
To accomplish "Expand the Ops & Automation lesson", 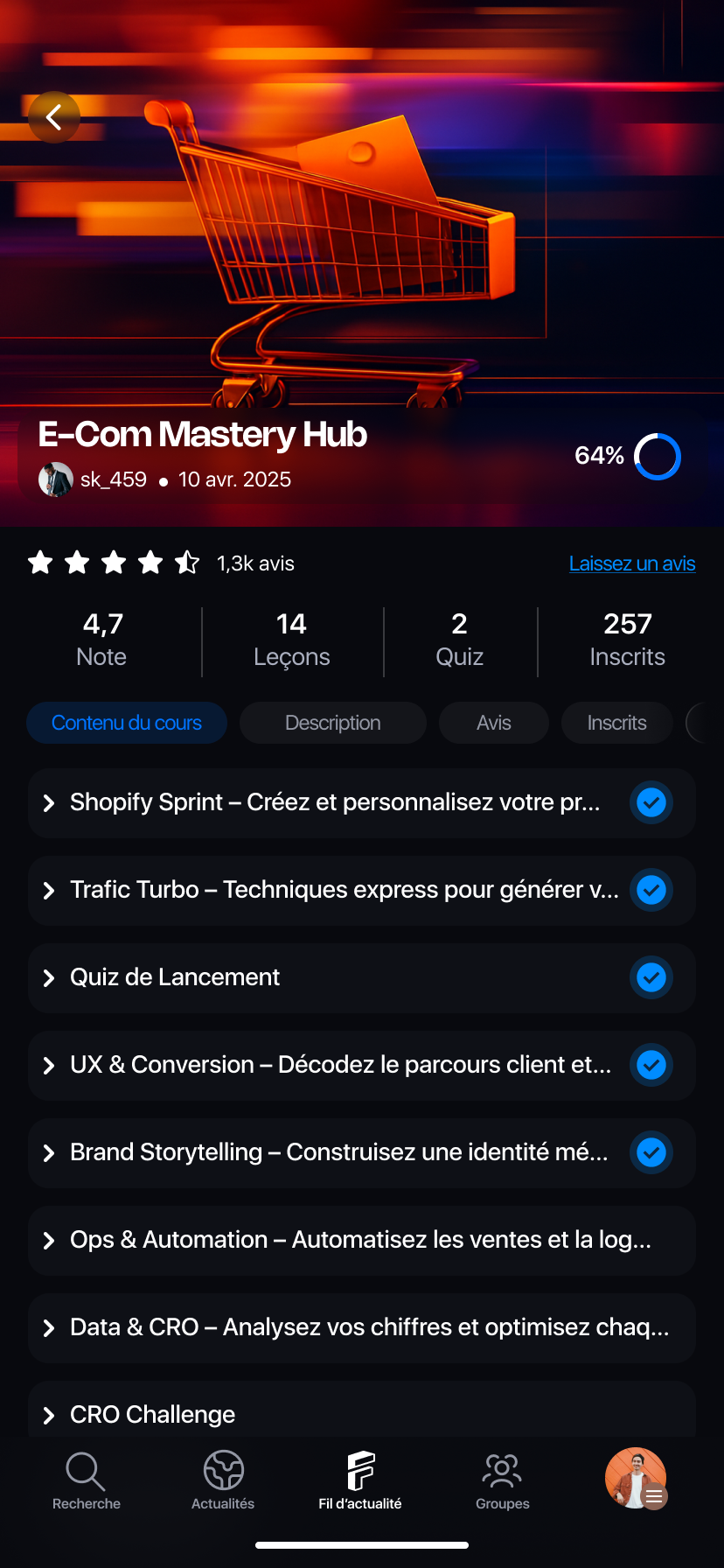I will [x=360, y=1240].
